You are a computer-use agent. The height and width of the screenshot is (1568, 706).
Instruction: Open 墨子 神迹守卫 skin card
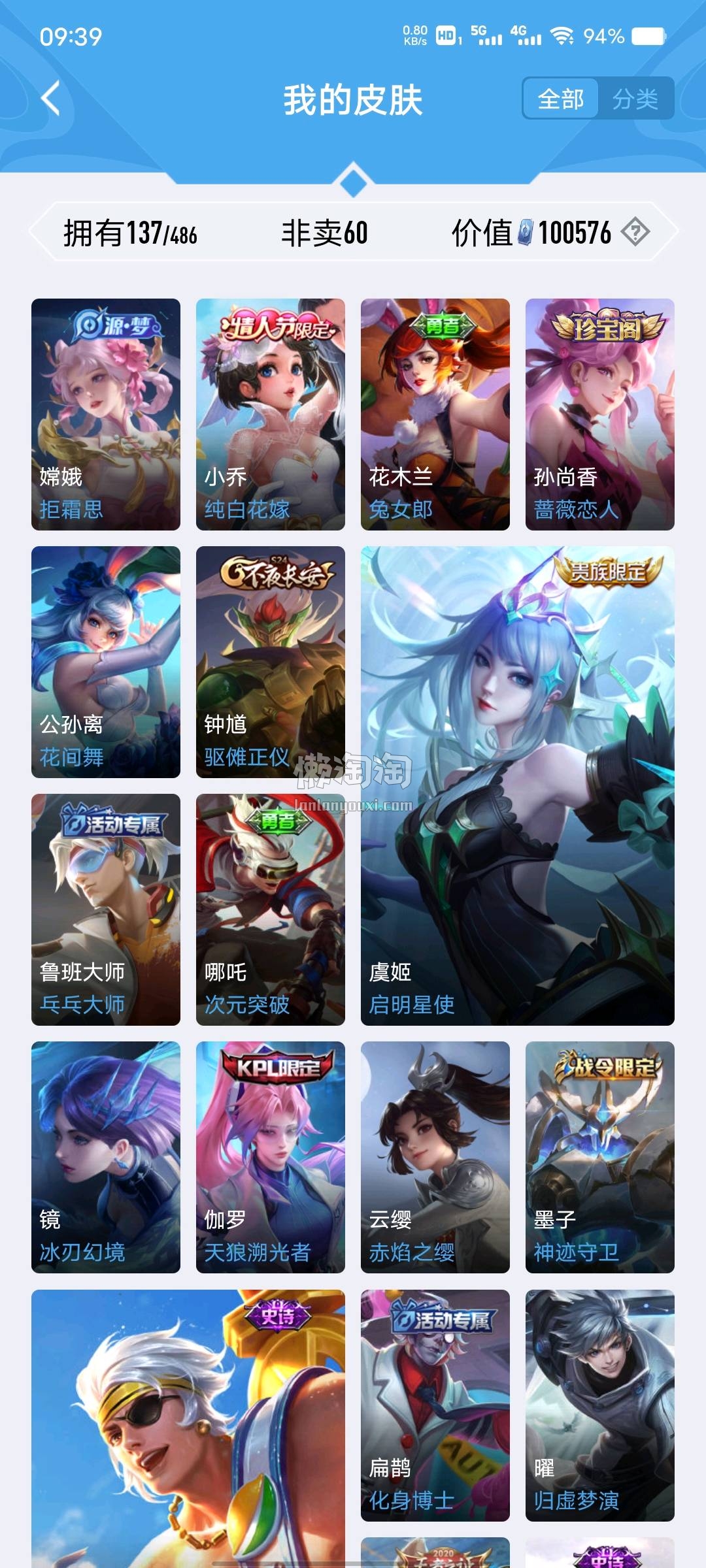pyautogui.click(x=600, y=1157)
